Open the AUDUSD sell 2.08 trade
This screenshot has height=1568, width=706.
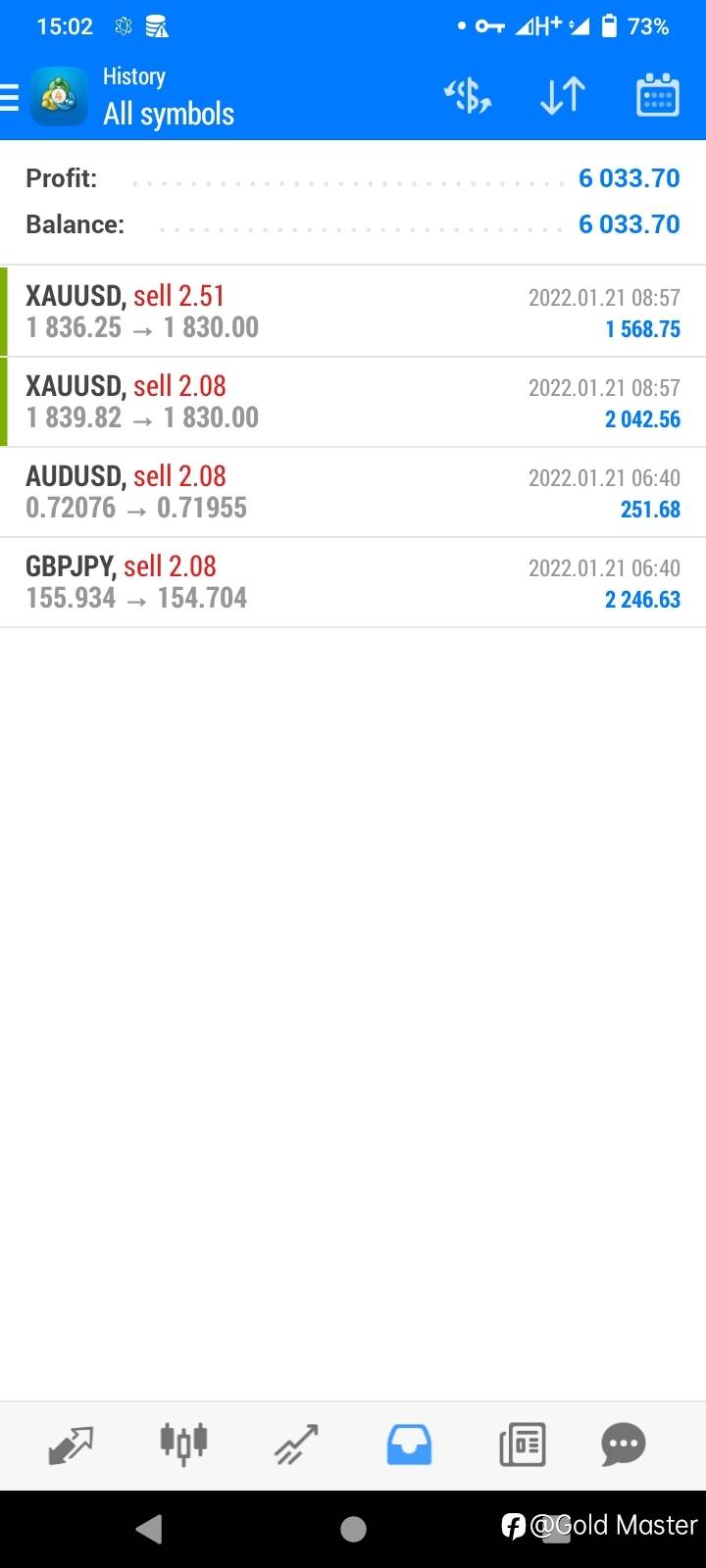(x=353, y=492)
